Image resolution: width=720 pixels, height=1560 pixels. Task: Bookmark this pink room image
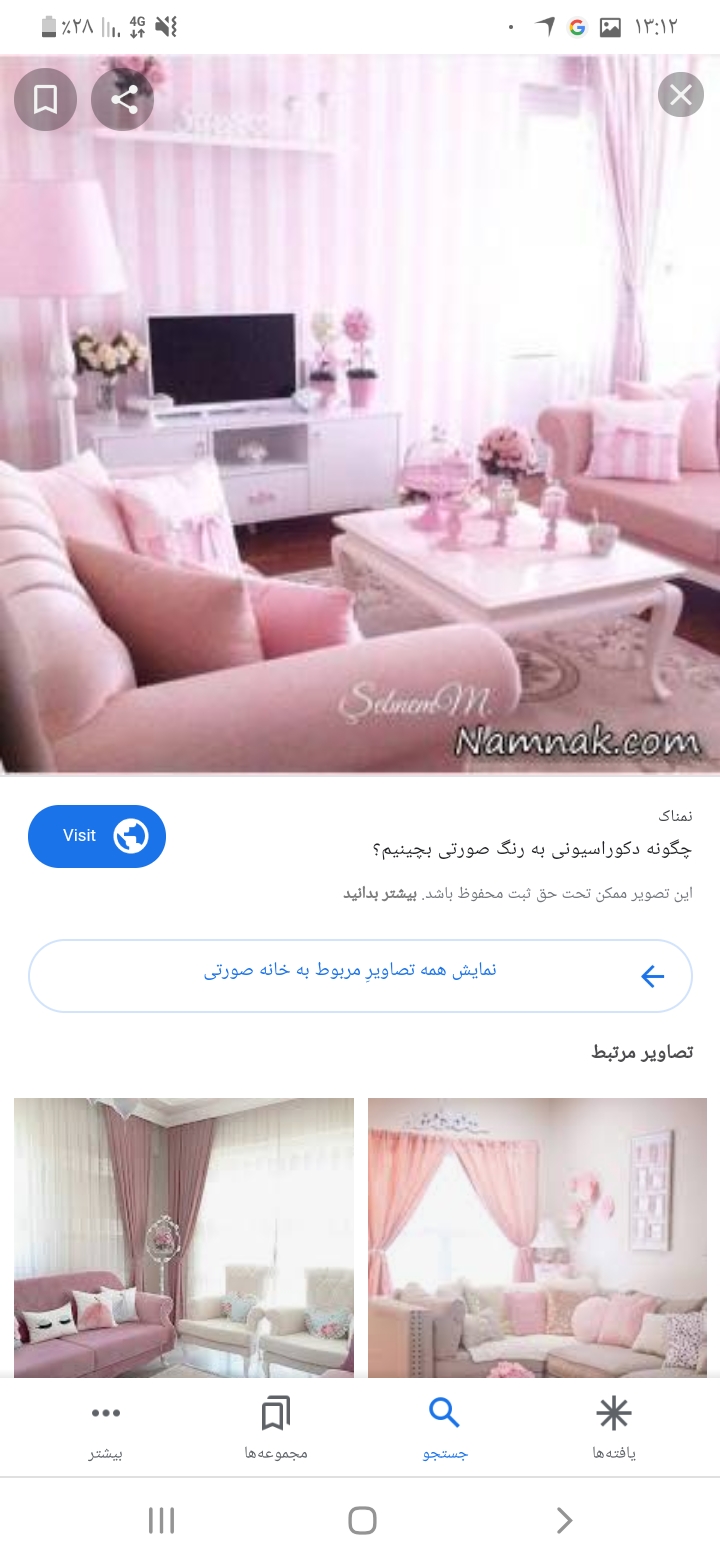coord(45,99)
